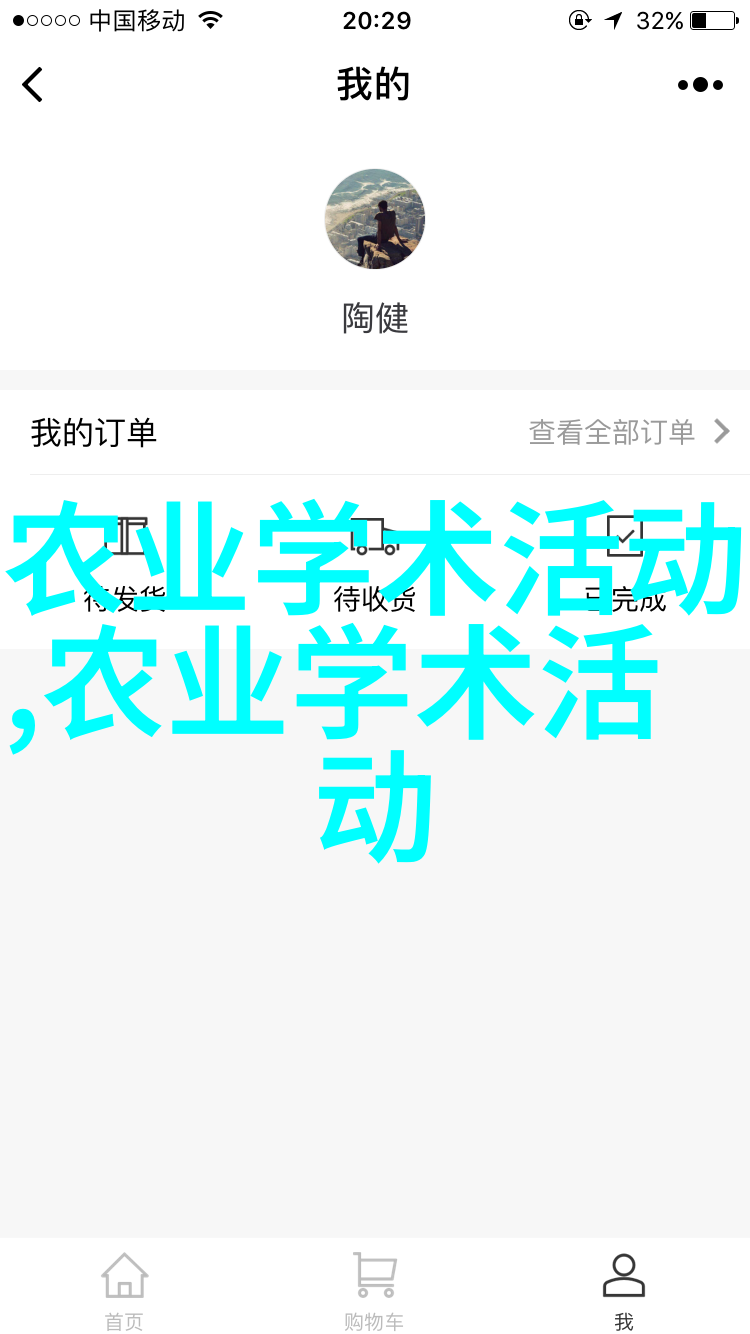The image size is (750, 1334).
Task: Open the 已完成 orders
Action: coord(625,560)
